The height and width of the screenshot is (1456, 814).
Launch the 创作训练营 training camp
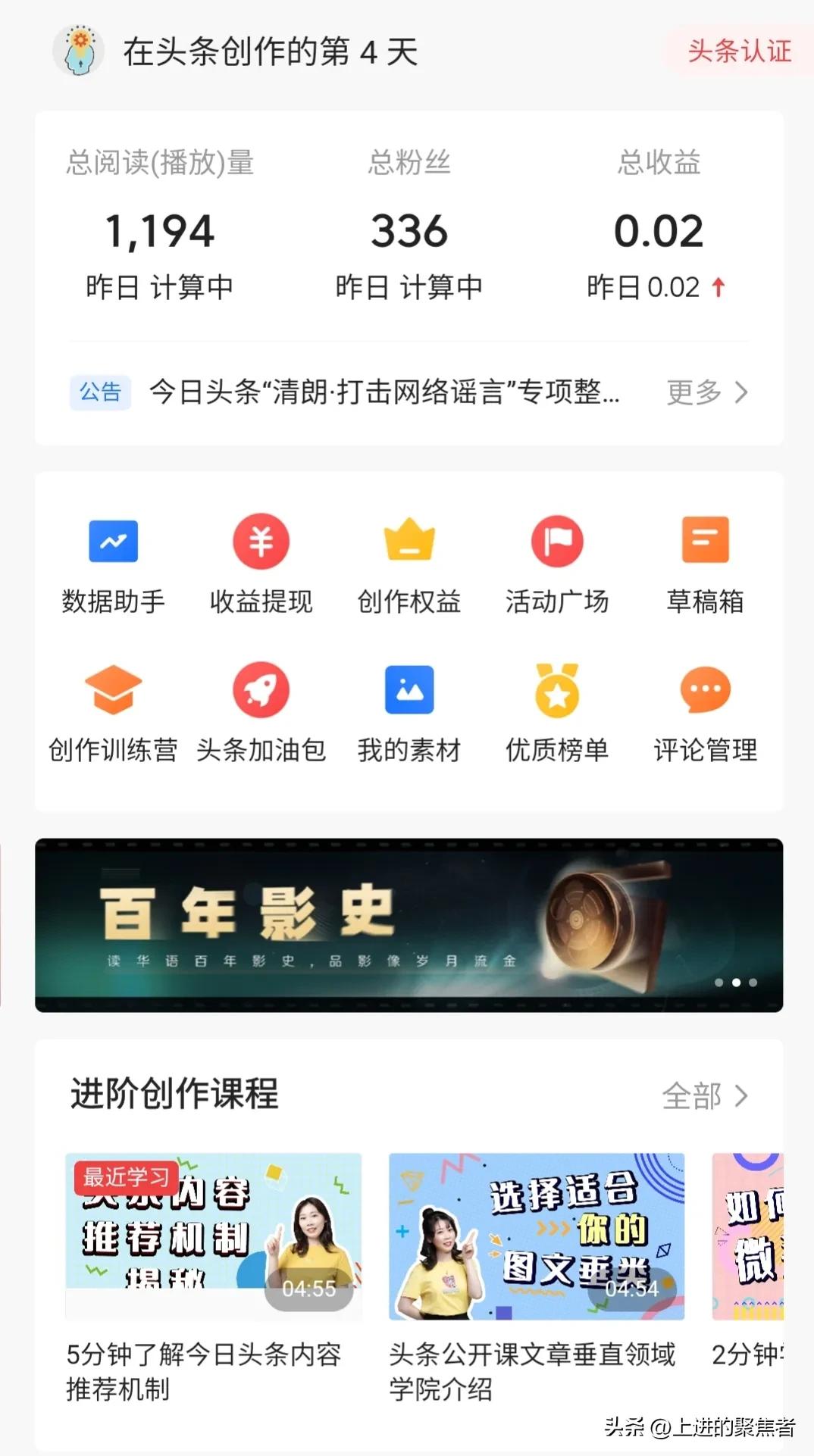coord(114,712)
